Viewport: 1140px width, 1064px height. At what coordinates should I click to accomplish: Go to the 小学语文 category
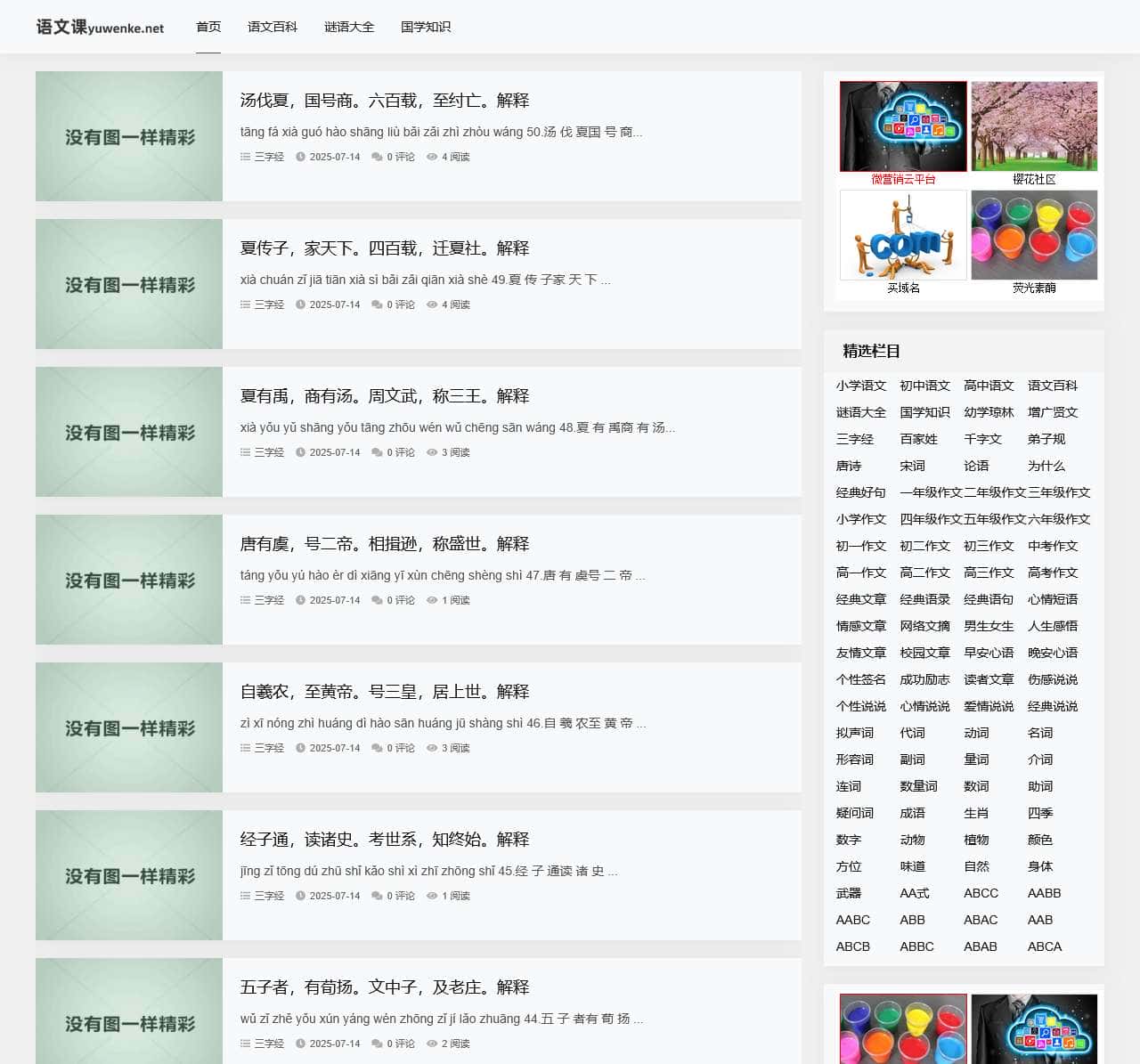tap(860, 386)
